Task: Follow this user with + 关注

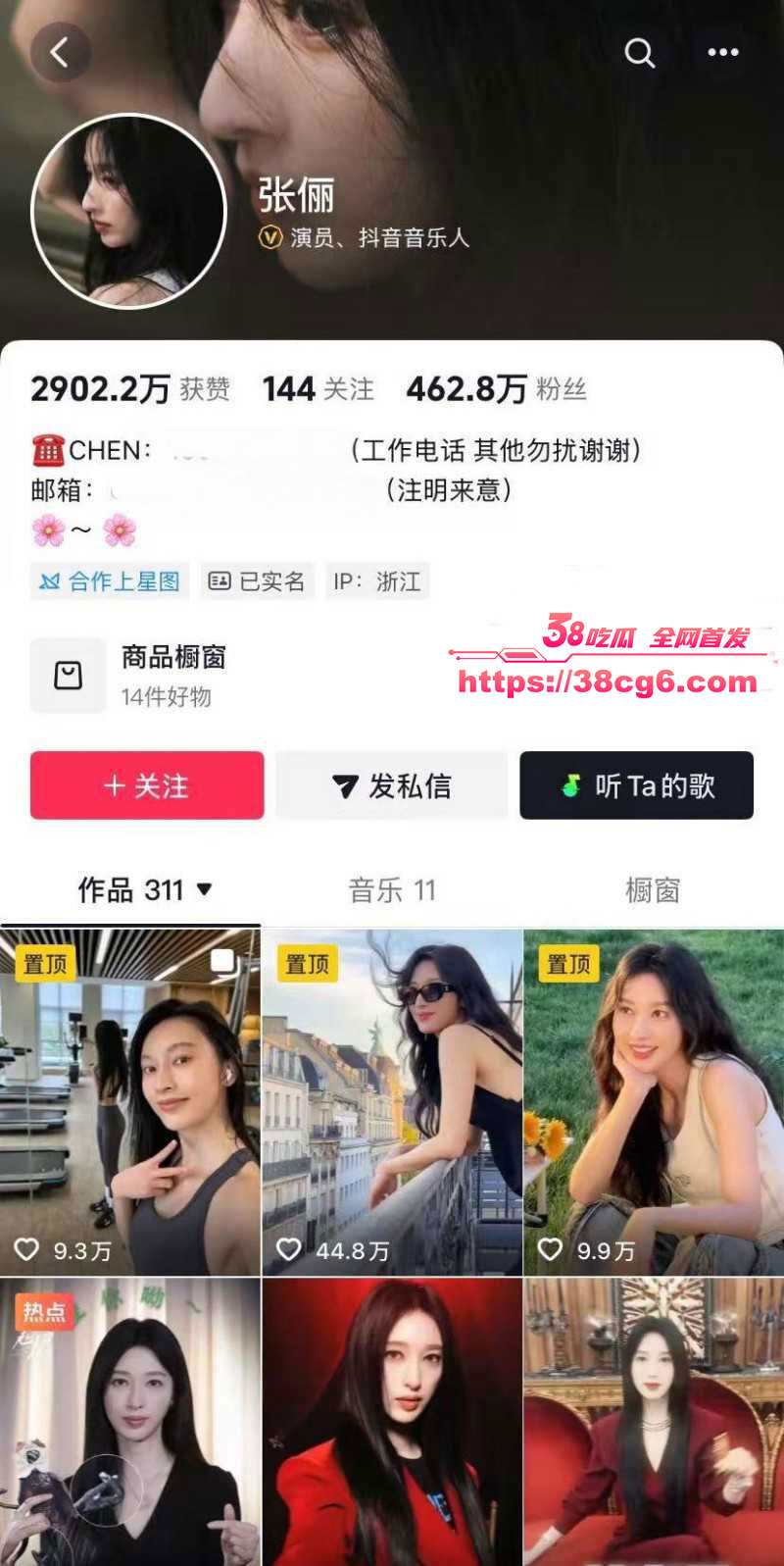Action: pyautogui.click(x=147, y=785)
